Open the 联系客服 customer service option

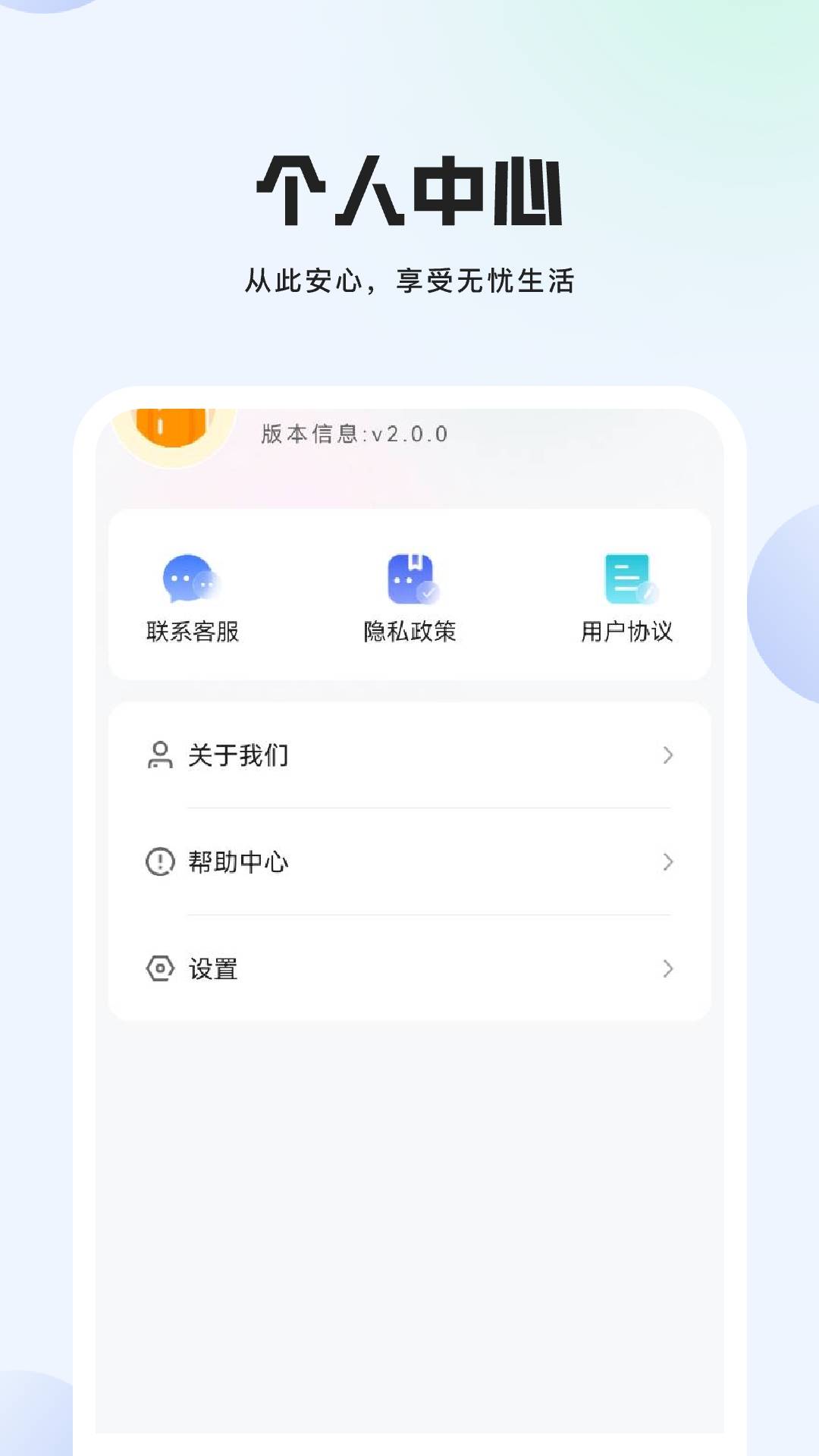[190, 629]
